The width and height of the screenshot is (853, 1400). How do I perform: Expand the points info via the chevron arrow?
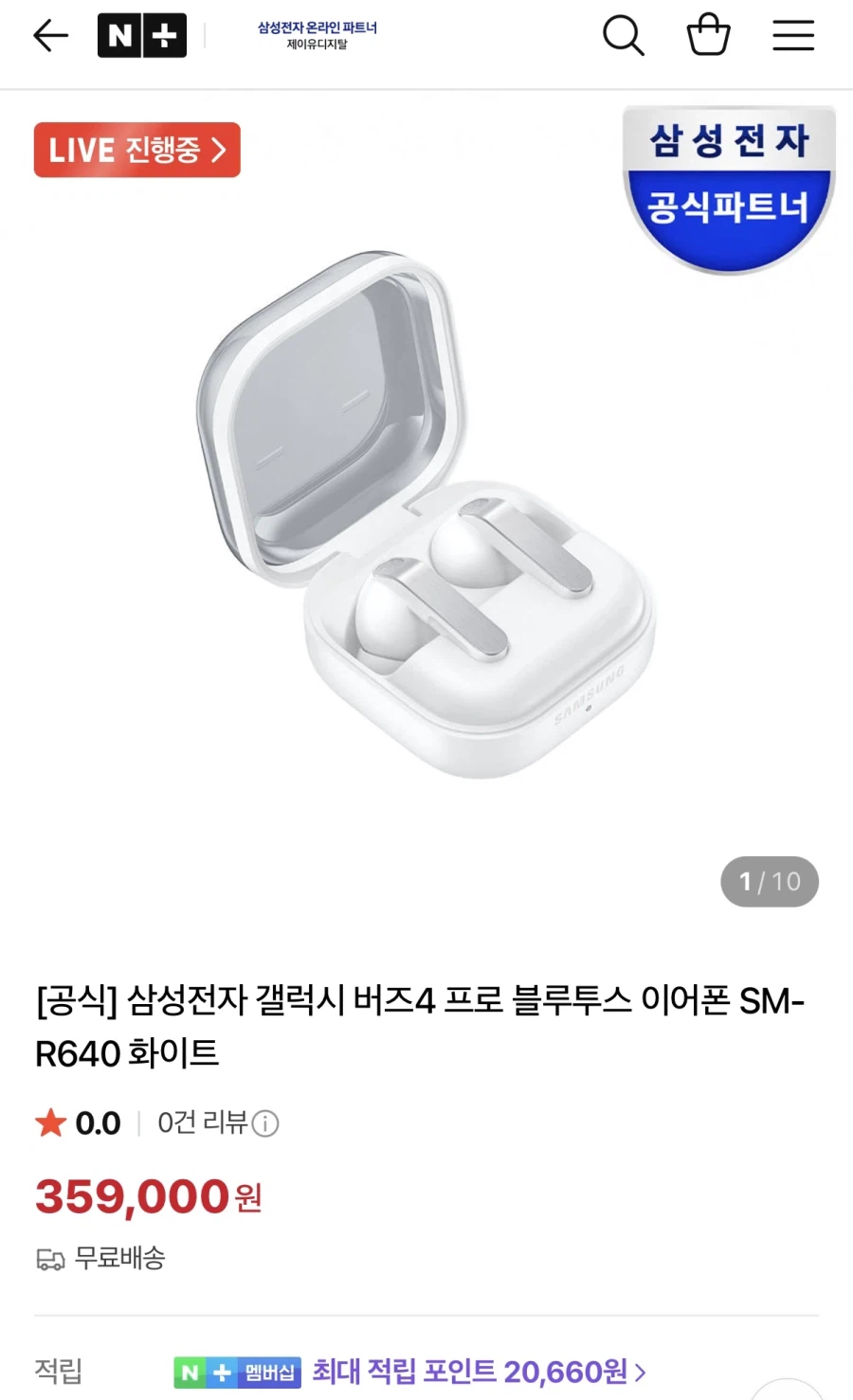pos(643,1372)
